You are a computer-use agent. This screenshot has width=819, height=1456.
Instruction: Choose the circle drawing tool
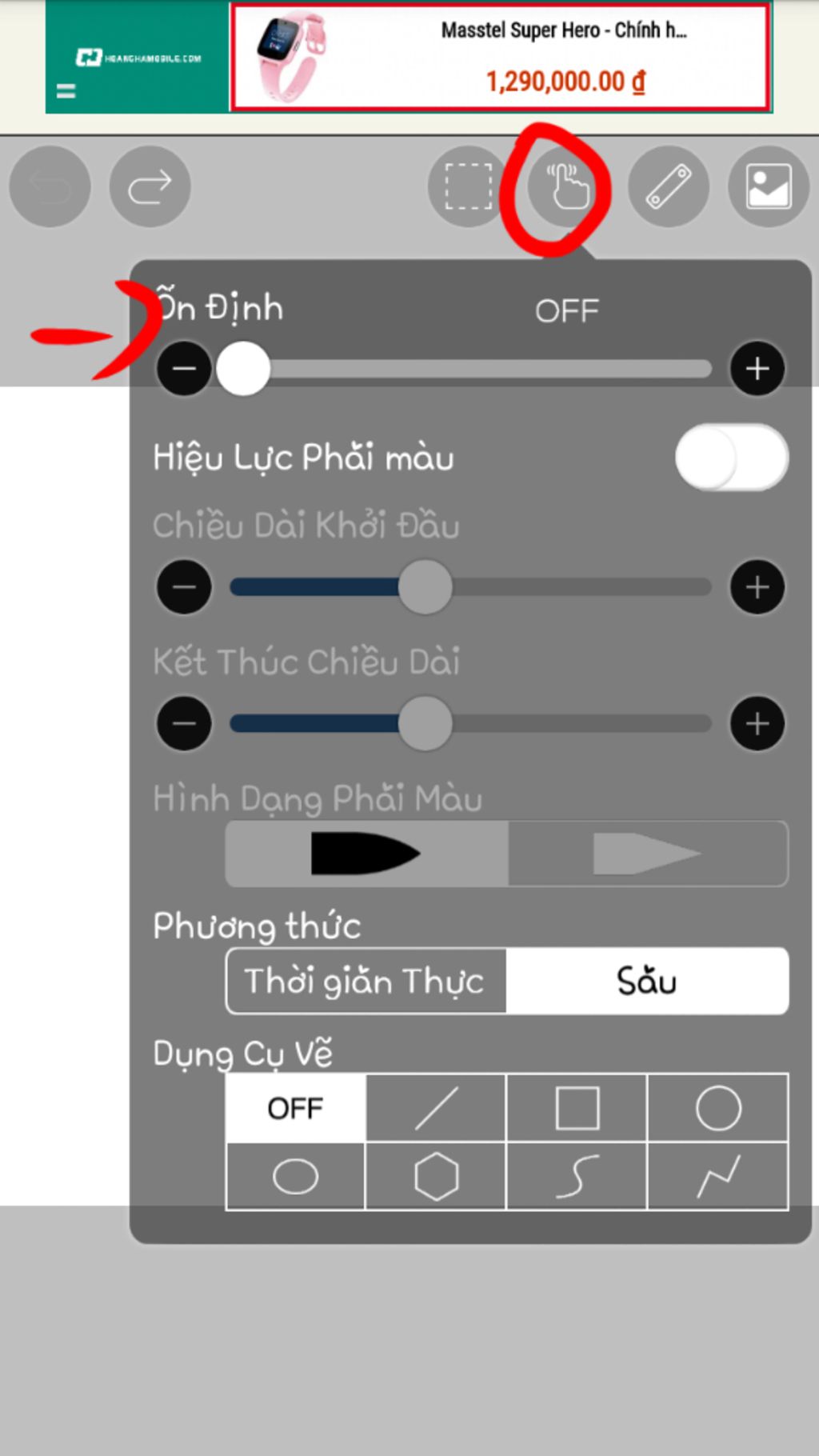tap(717, 1108)
